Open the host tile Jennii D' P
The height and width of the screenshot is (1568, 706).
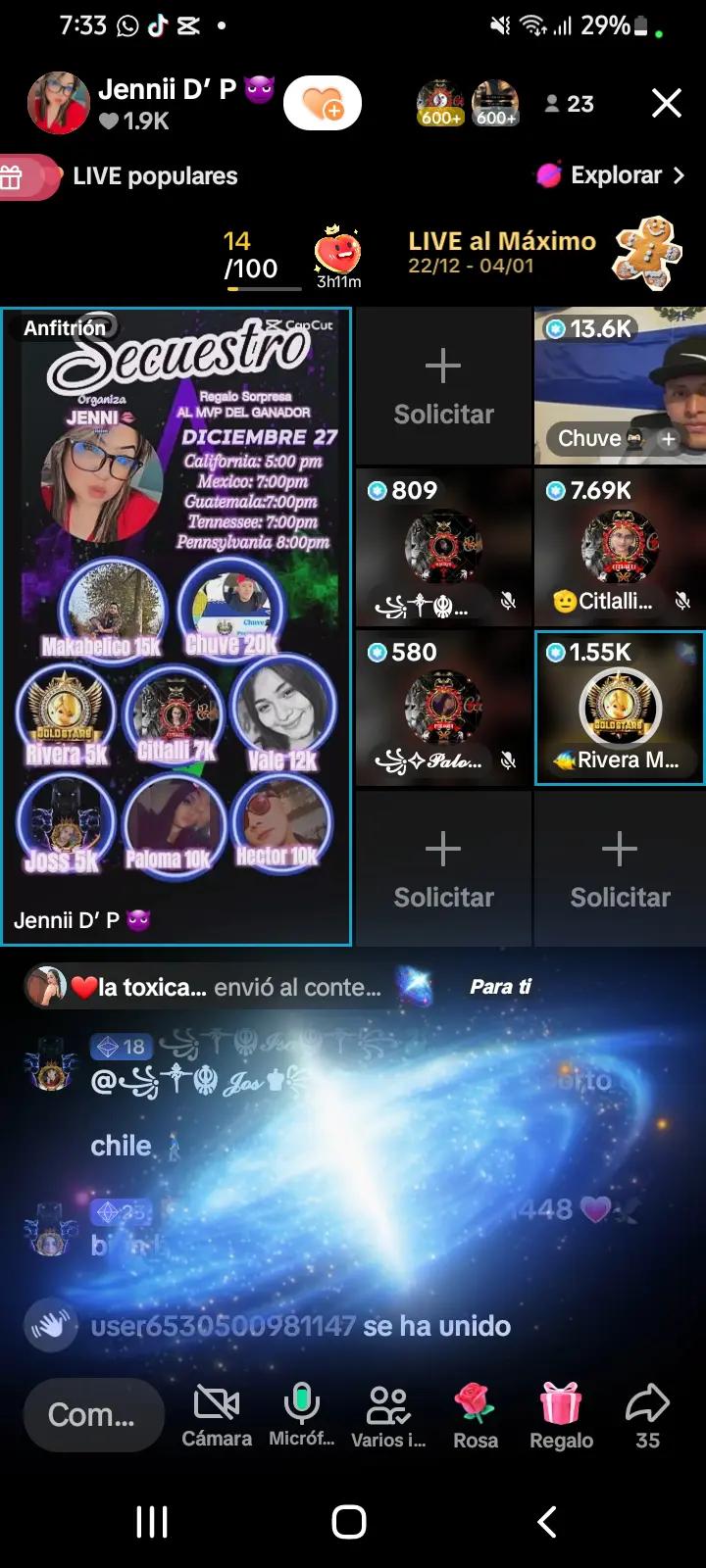176,627
